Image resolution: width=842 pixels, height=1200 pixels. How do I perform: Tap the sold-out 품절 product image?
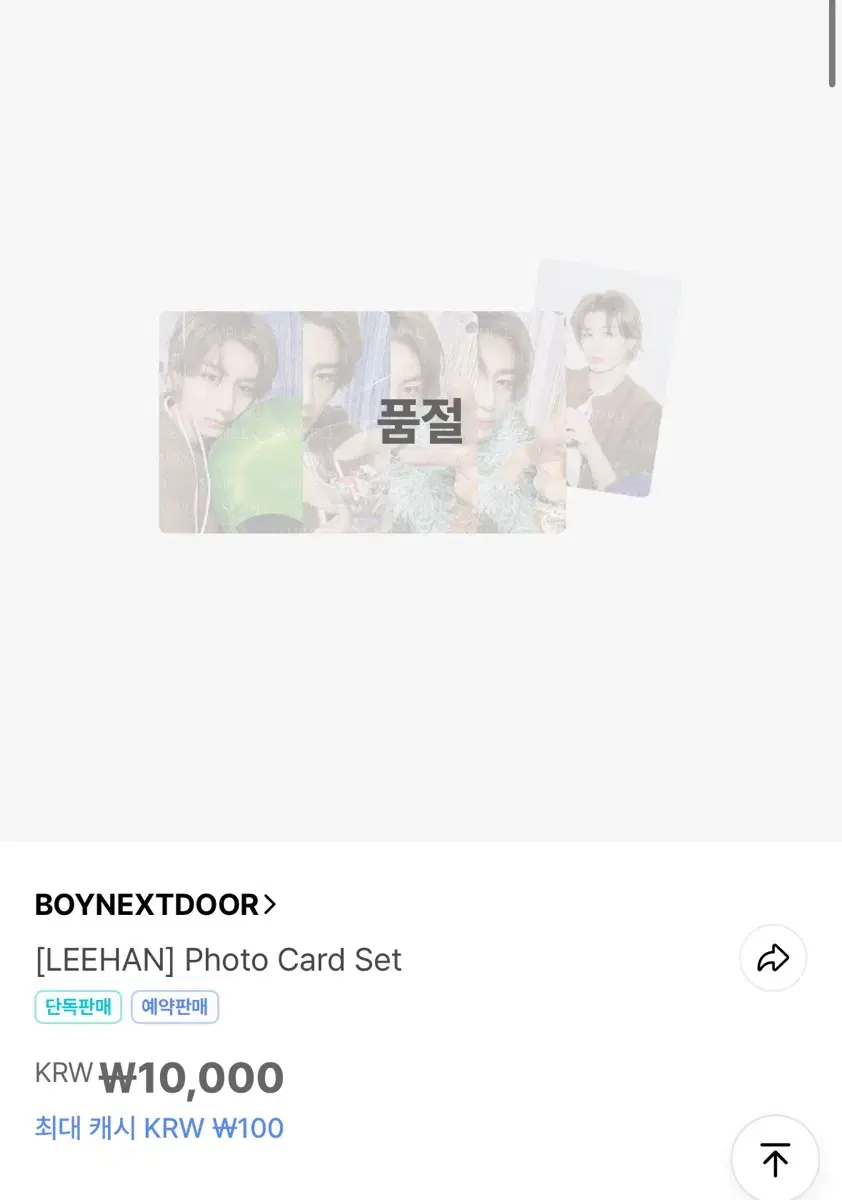tap(420, 420)
